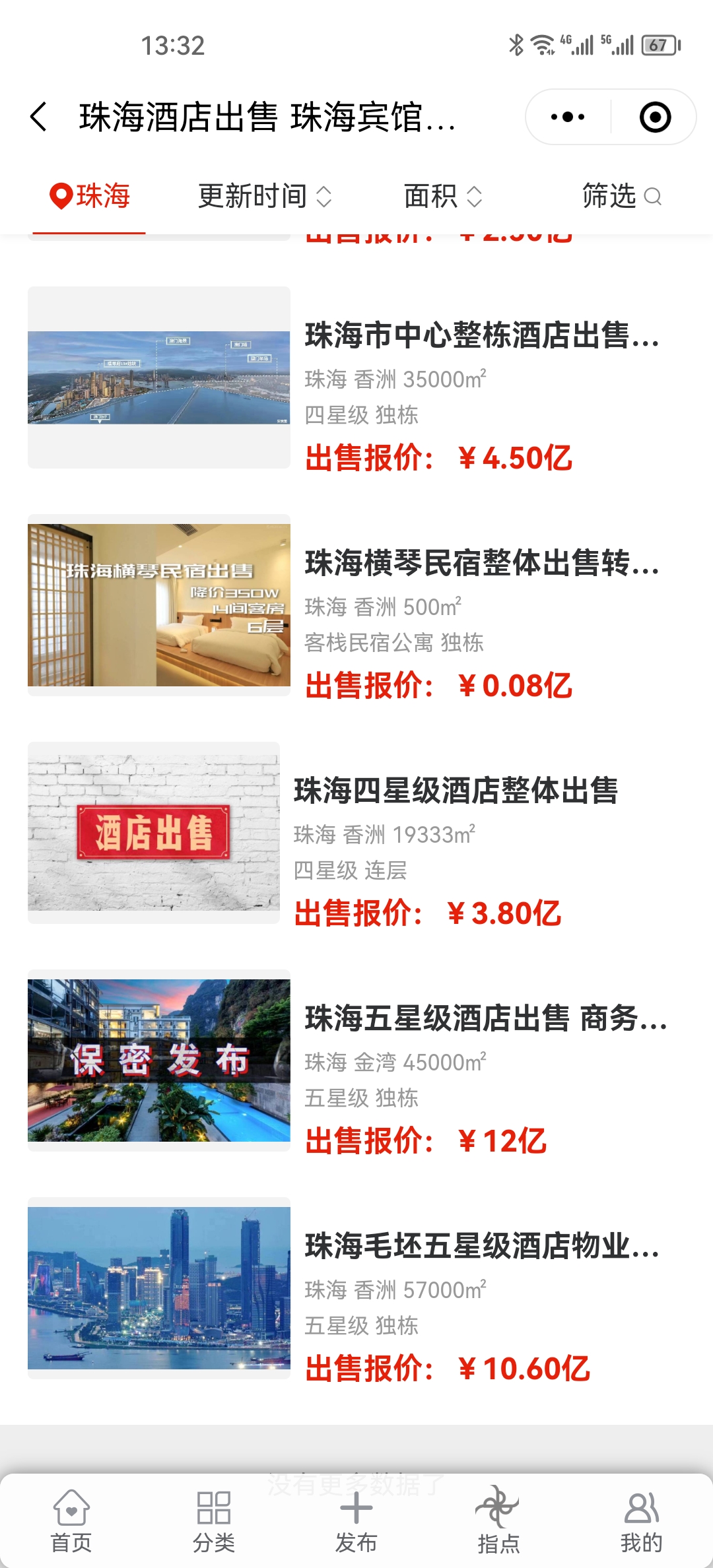Open the 珠海市中心整栋酒店出售 listing
Image resolution: width=713 pixels, height=1568 pixels.
[x=482, y=335]
